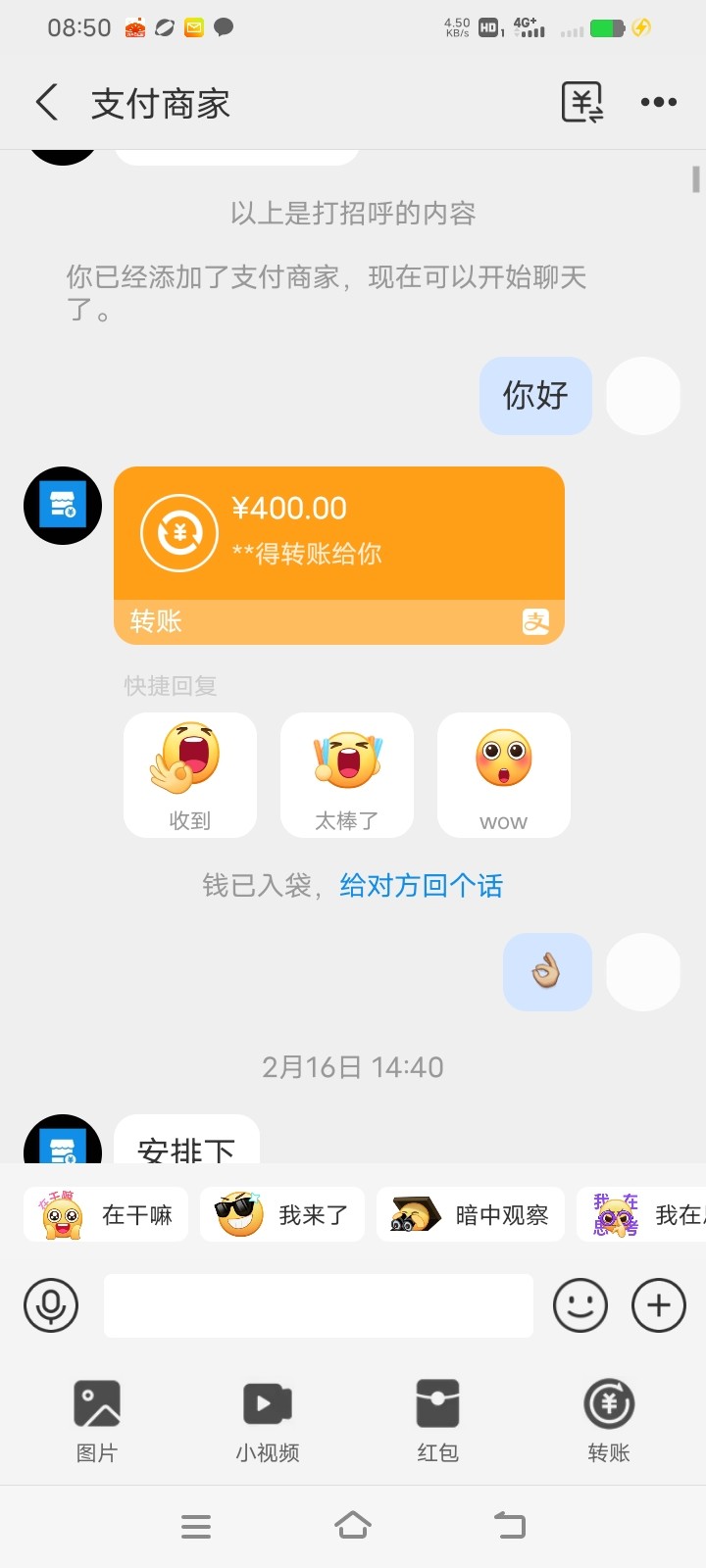The image size is (706, 1568).
Task: Send the 暗中观察 sticker suggestion
Action: 471,1215
